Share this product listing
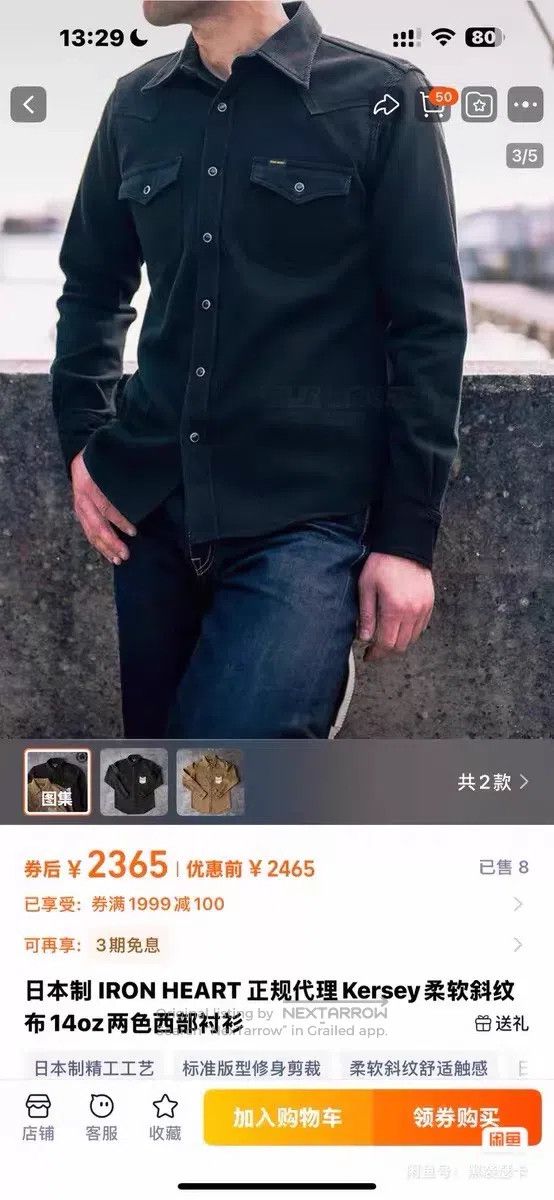Screen dimensions: 554x1200 click(x=386, y=104)
